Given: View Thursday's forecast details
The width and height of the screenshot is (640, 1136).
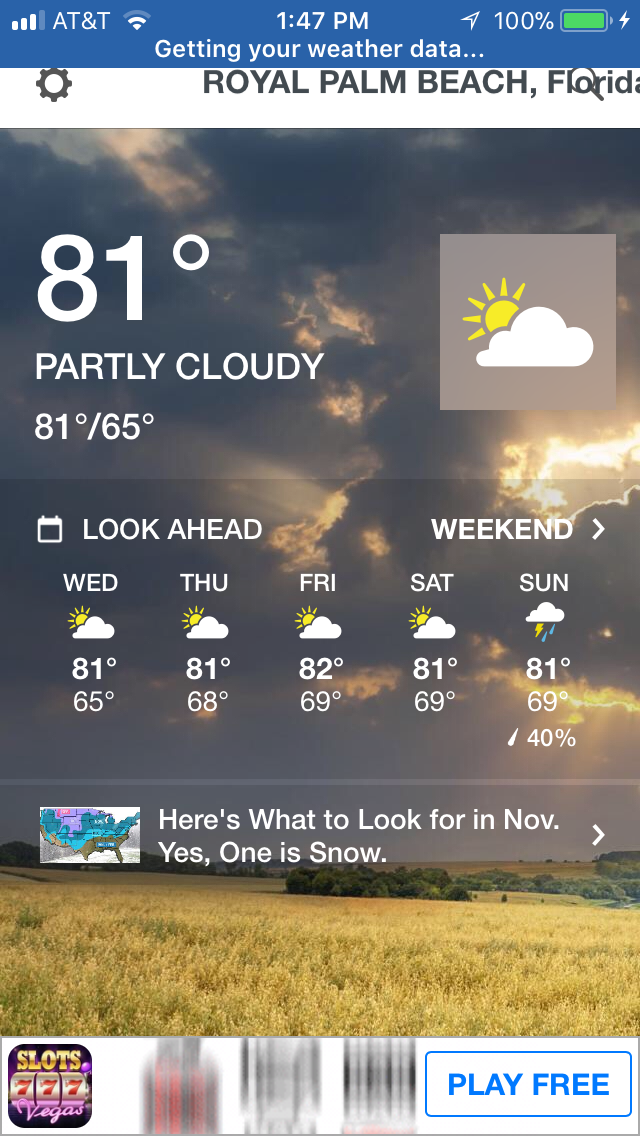Looking at the screenshot, I should pos(205,642).
